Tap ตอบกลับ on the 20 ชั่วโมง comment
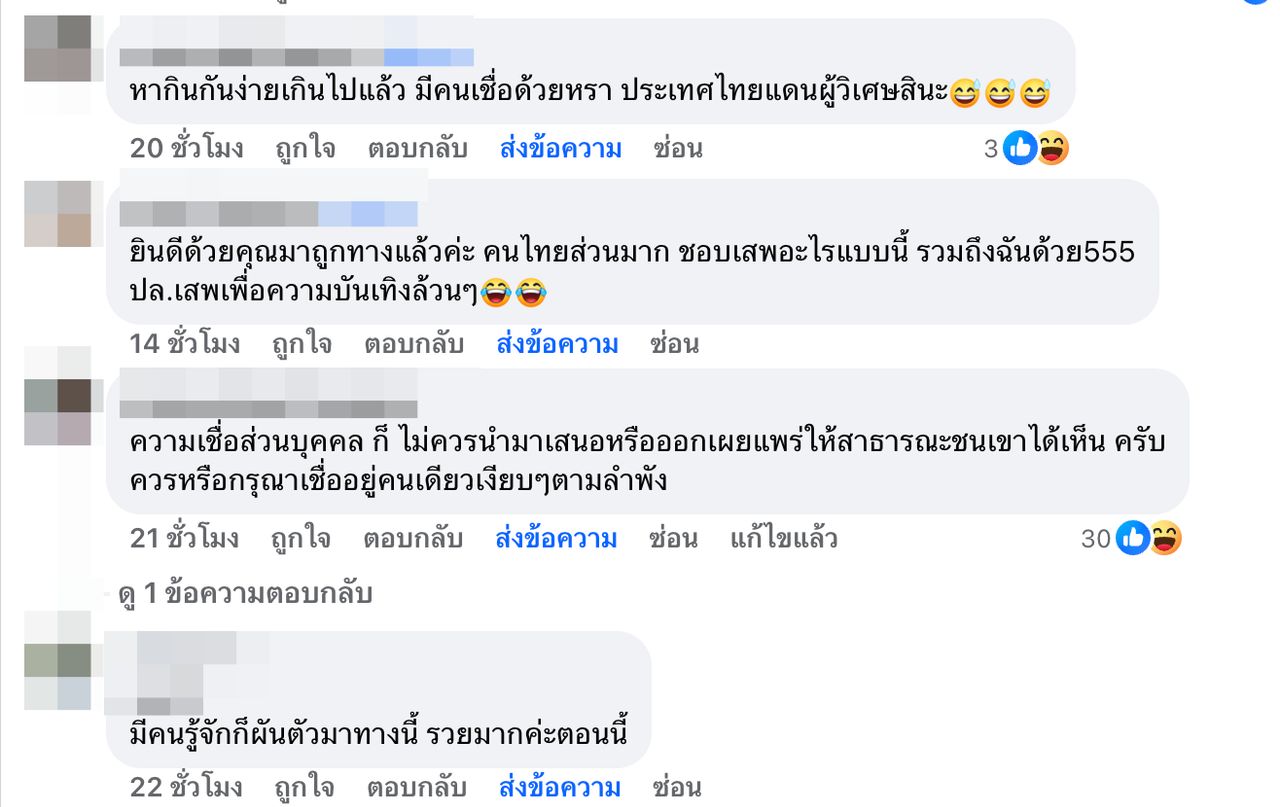The height and width of the screenshot is (807, 1280). click(x=417, y=149)
